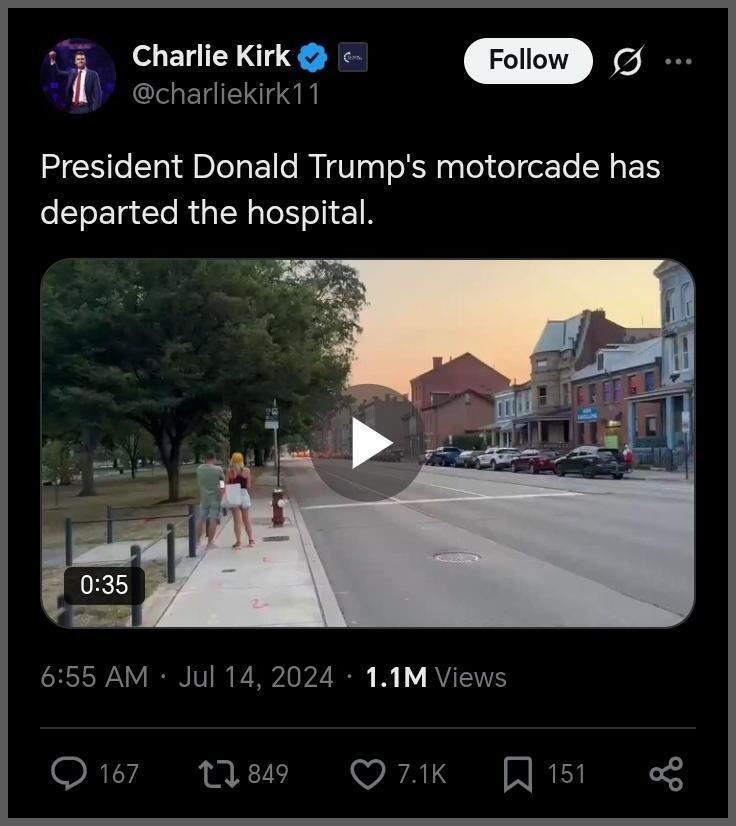Share the post

coord(666,773)
